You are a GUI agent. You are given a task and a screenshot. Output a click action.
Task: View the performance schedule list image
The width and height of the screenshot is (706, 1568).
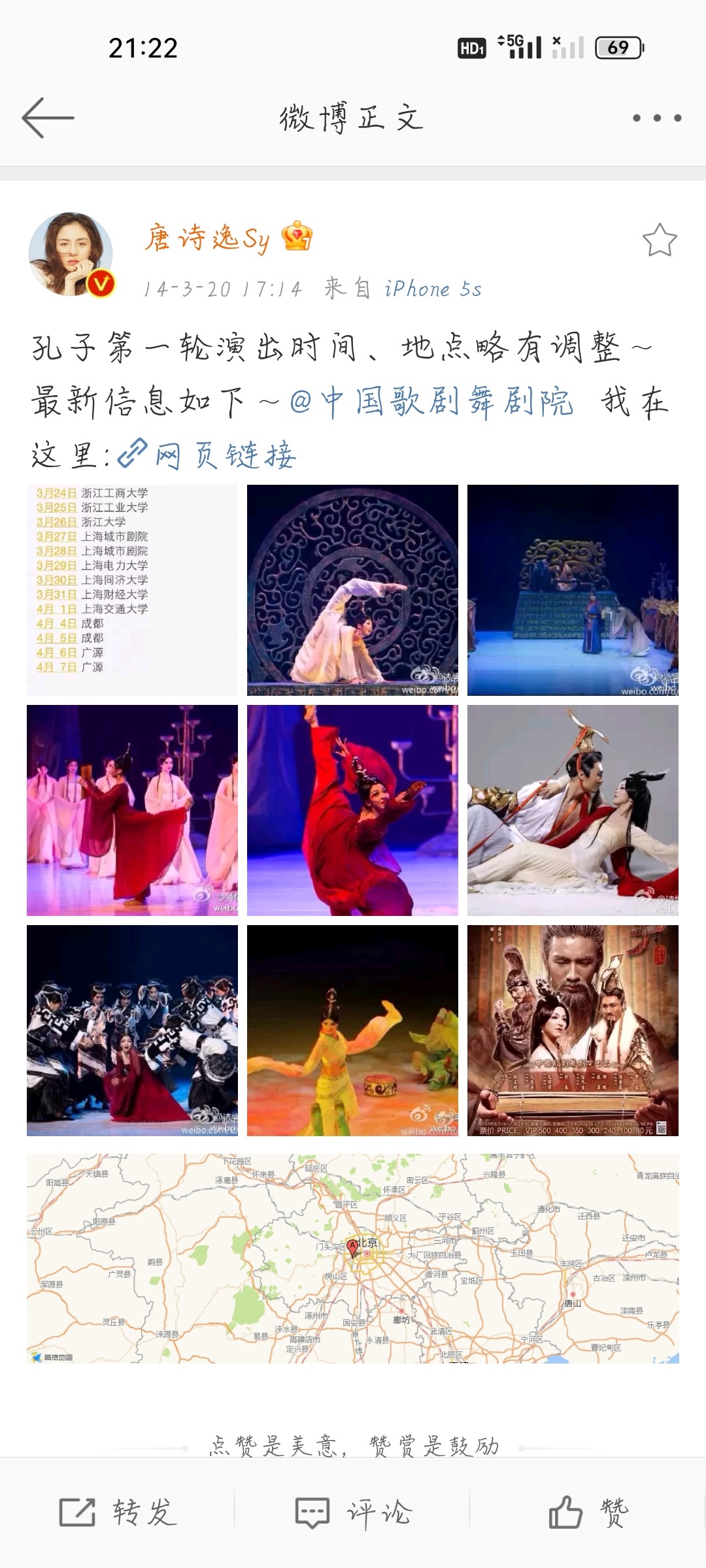click(132, 589)
